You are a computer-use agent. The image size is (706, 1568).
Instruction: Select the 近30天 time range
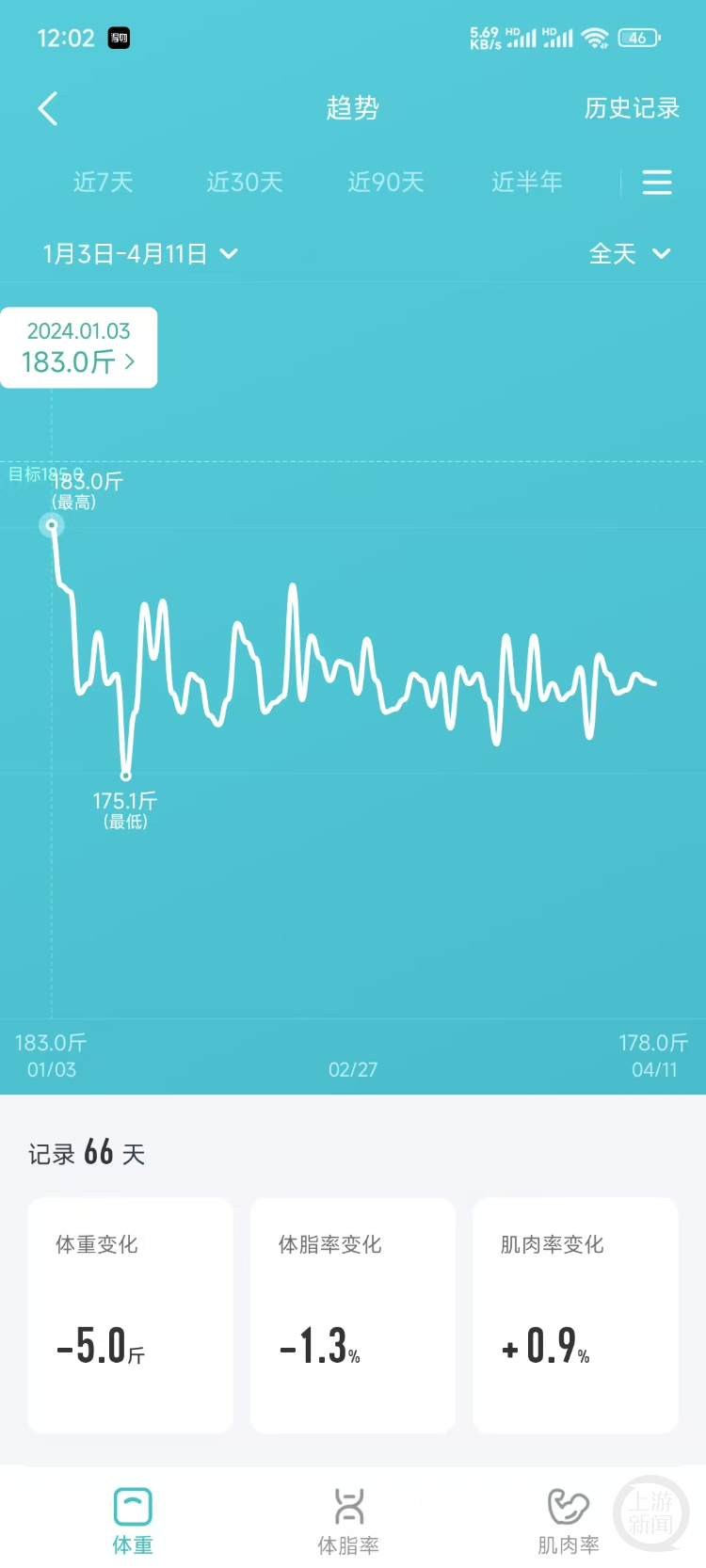point(245,182)
